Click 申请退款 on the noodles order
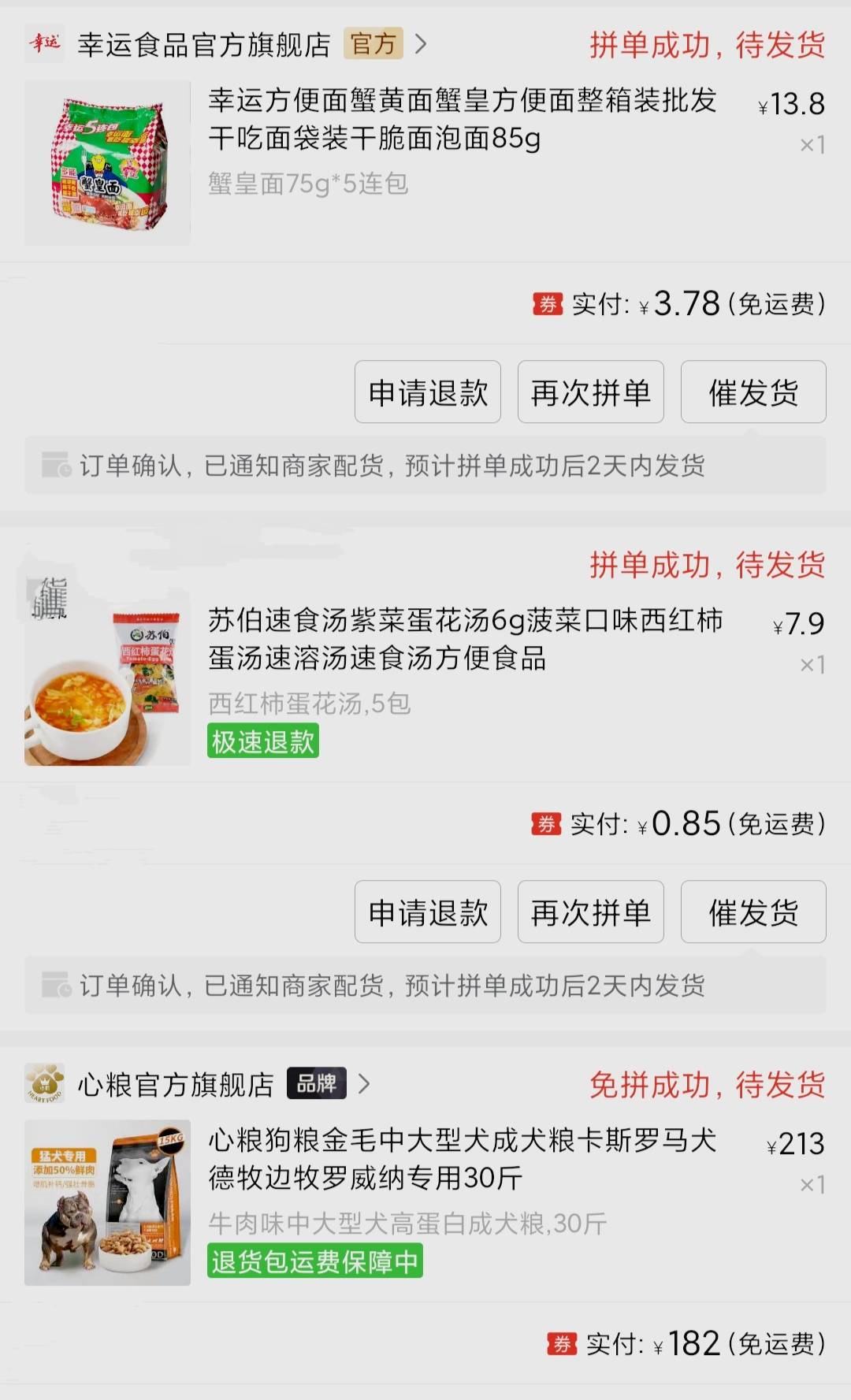The image size is (851, 1400). [x=427, y=392]
